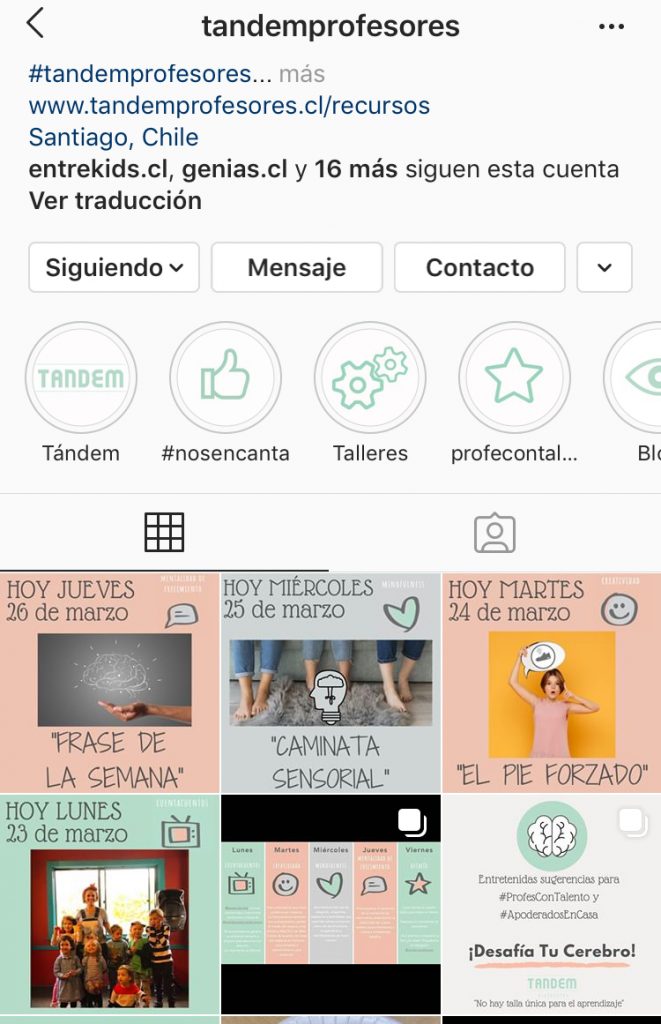
Task: Tap Ver traducción to translate bio
Action: pos(115,200)
